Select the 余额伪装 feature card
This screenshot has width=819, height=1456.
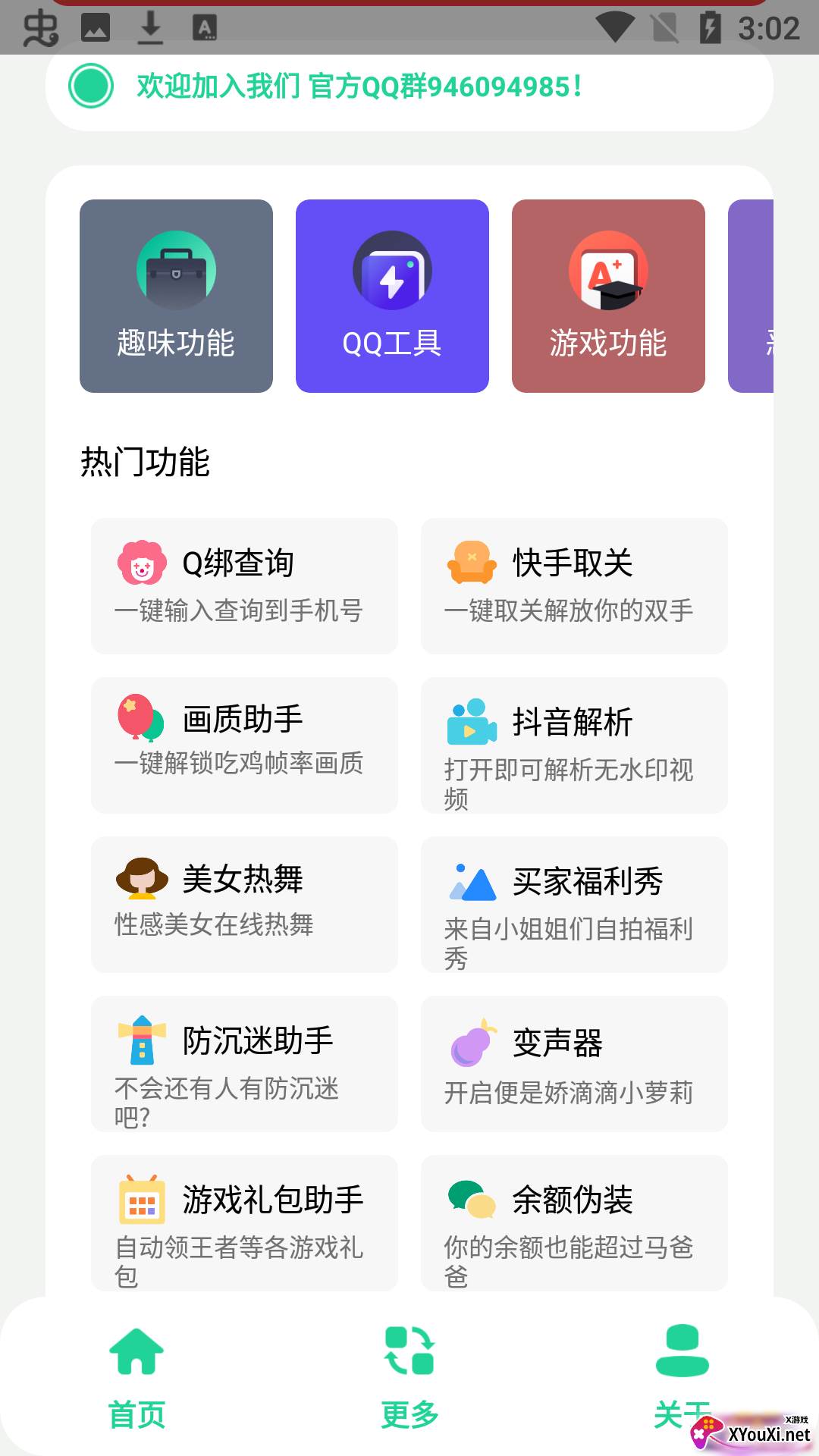(574, 1222)
